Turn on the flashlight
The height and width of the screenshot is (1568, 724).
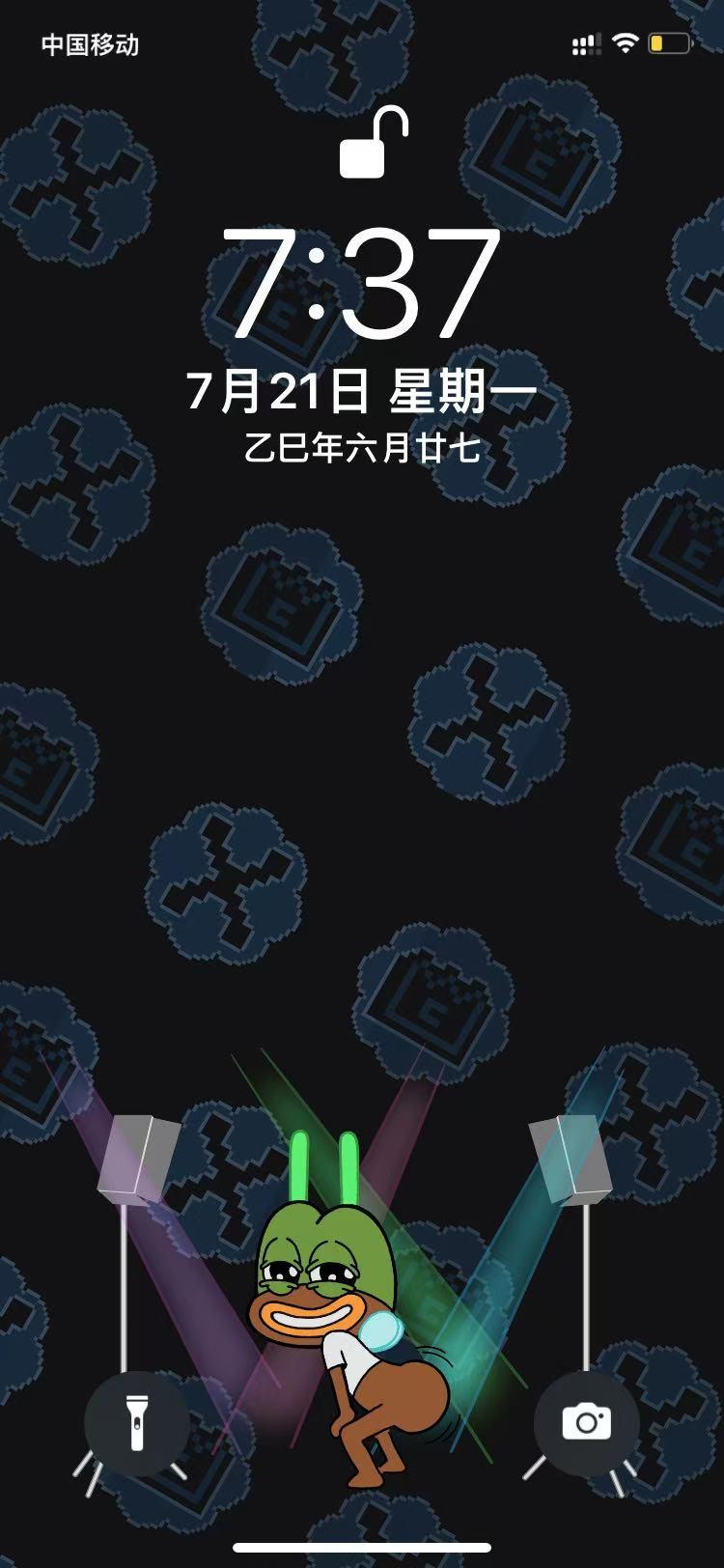tap(136, 1423)
